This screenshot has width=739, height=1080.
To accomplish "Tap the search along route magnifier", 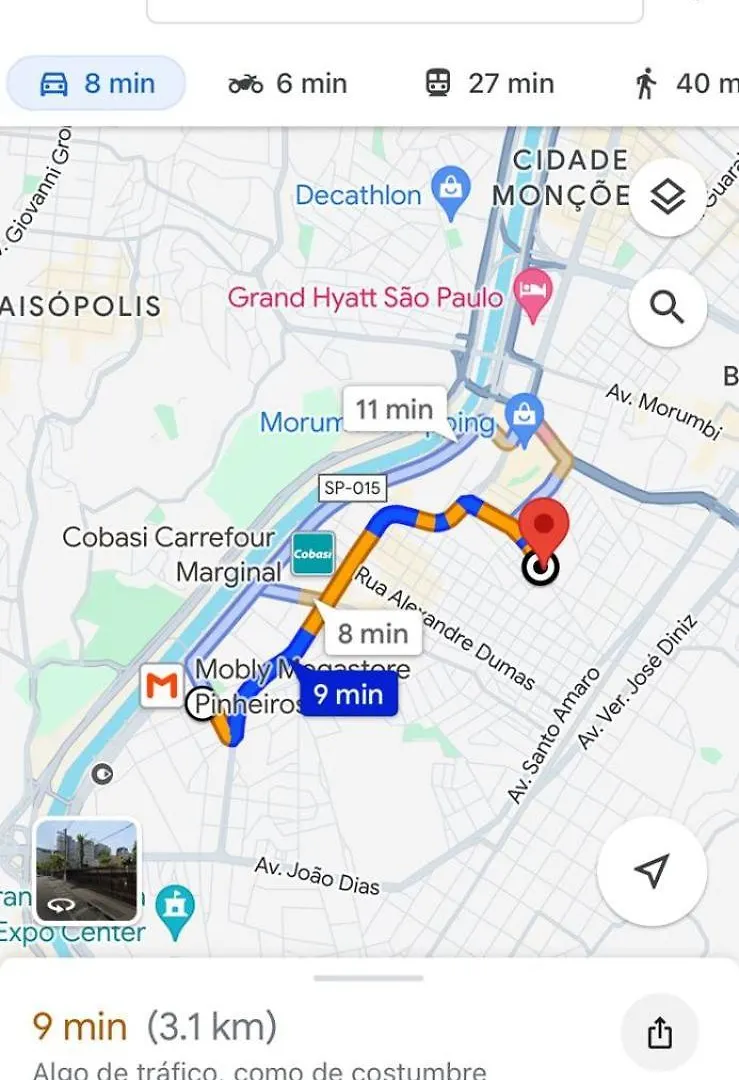I will click(x=667, y=305).
